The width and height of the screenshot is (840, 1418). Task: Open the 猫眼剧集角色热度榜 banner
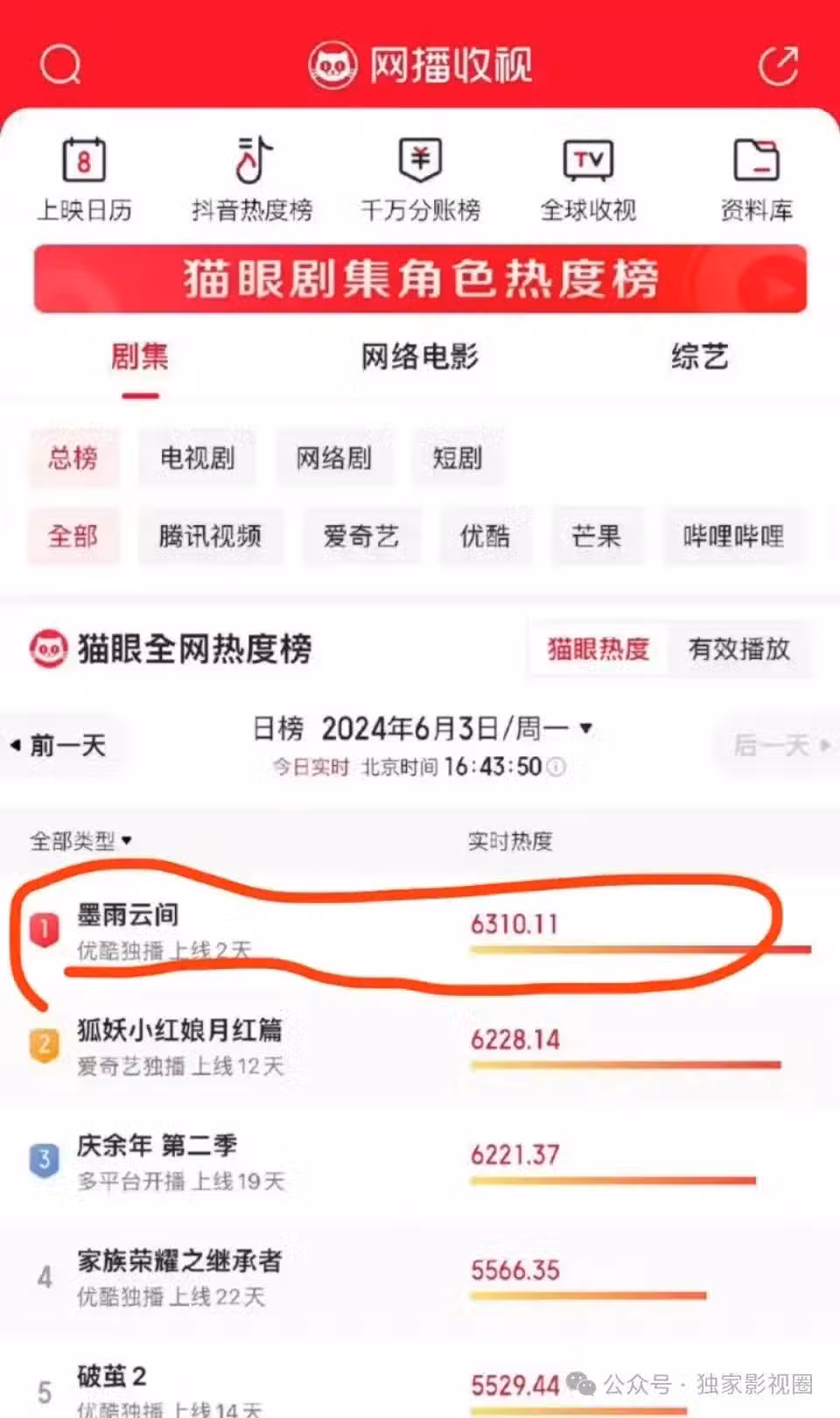coord(420,279)
